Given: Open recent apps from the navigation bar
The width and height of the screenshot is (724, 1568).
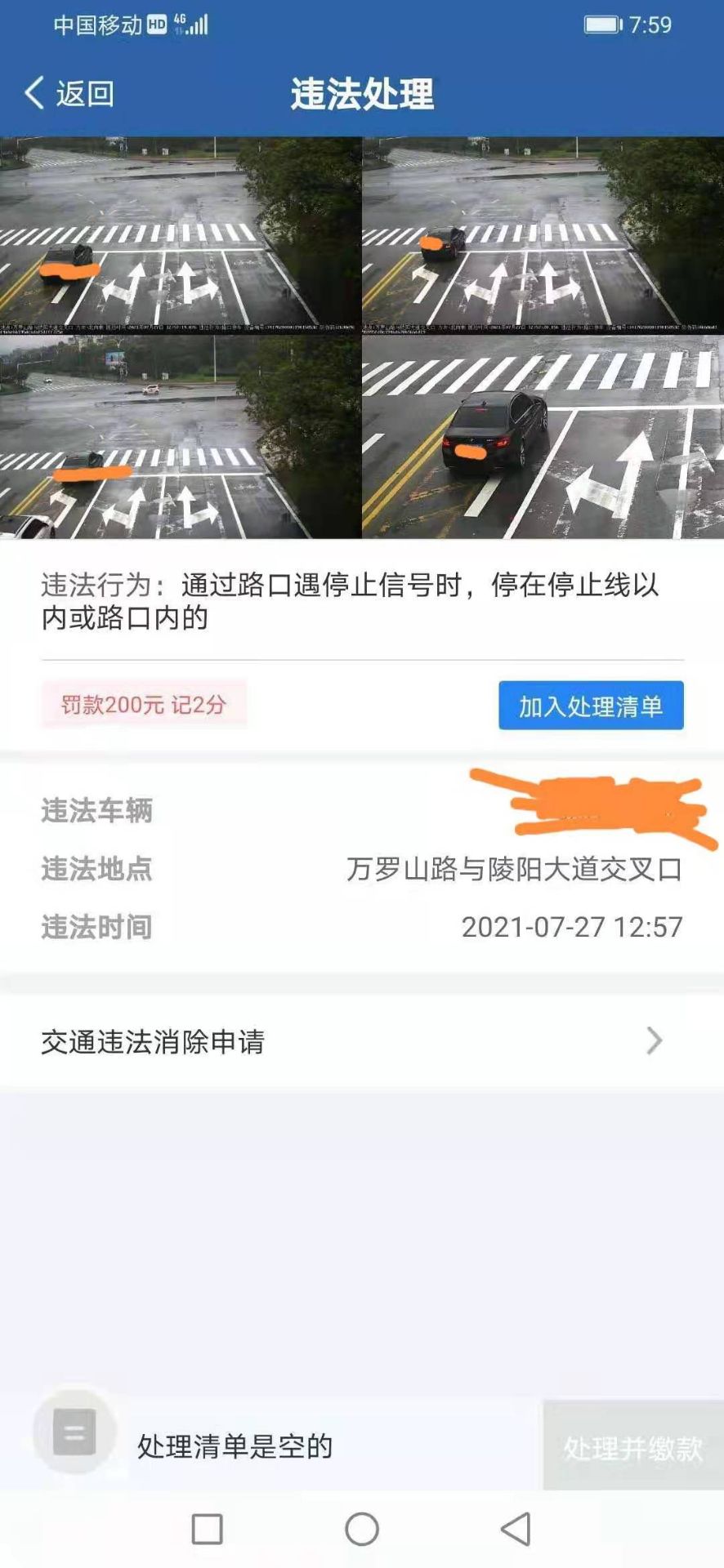Looking at the screenshot, I should (x=207, y=1529).
